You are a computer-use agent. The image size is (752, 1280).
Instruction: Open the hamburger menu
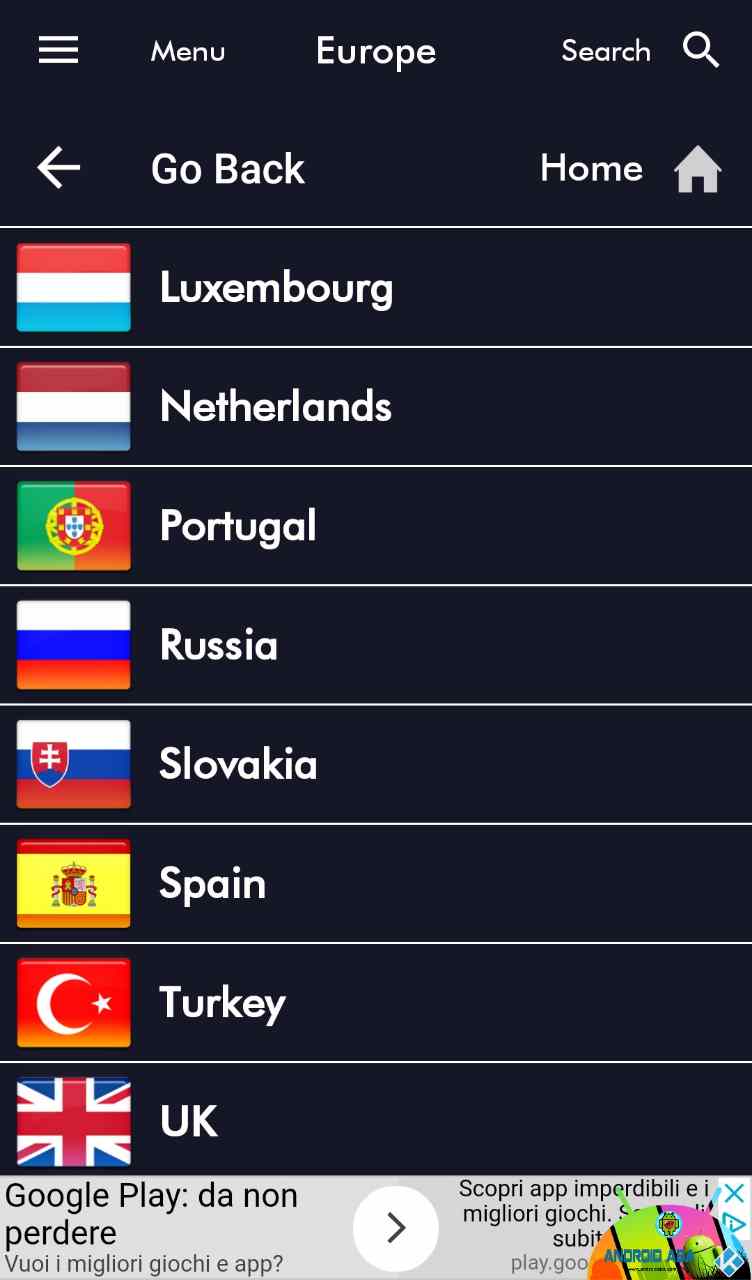(58, 50)
